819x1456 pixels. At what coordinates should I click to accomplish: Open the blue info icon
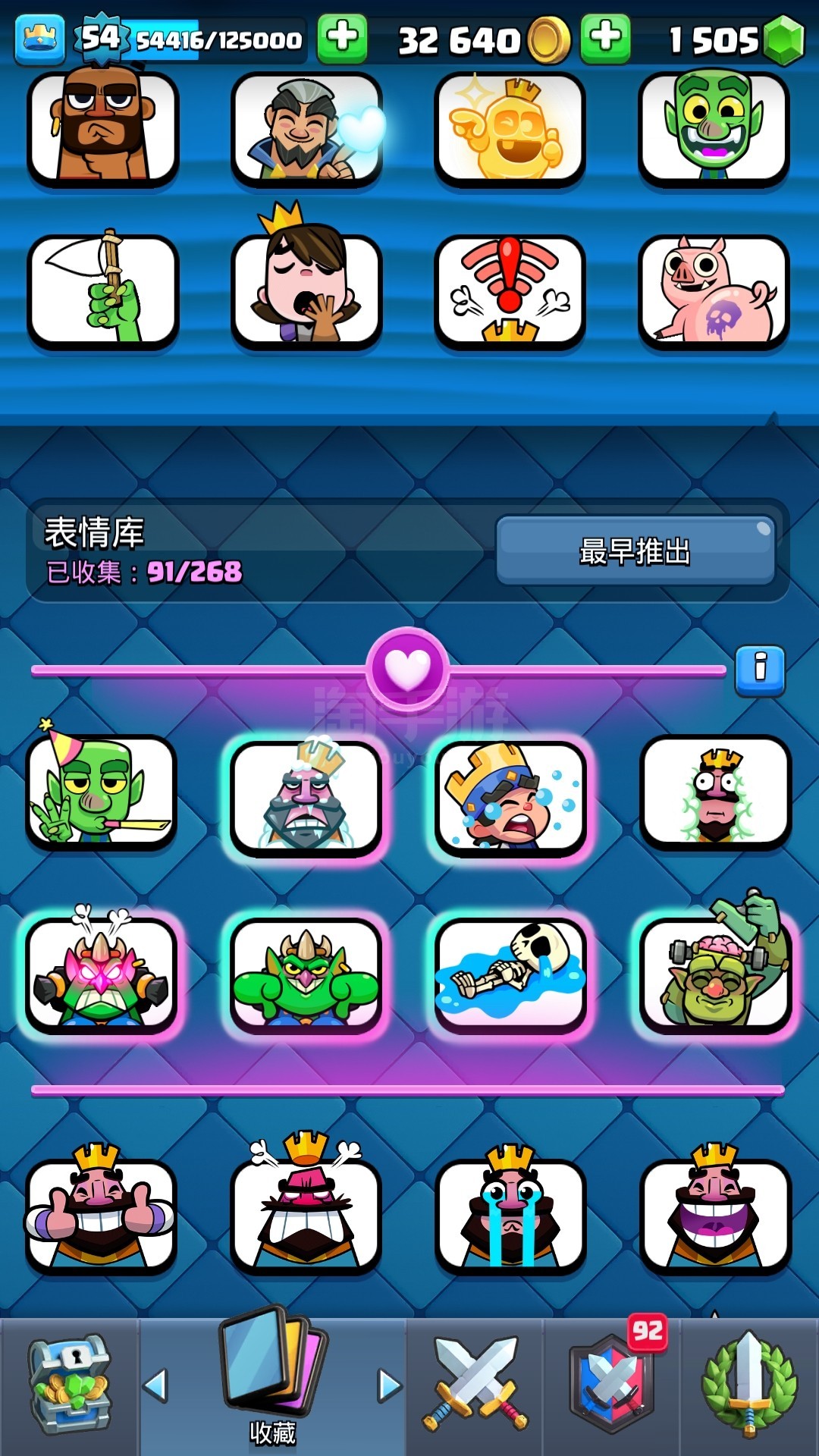coord(760,670)
